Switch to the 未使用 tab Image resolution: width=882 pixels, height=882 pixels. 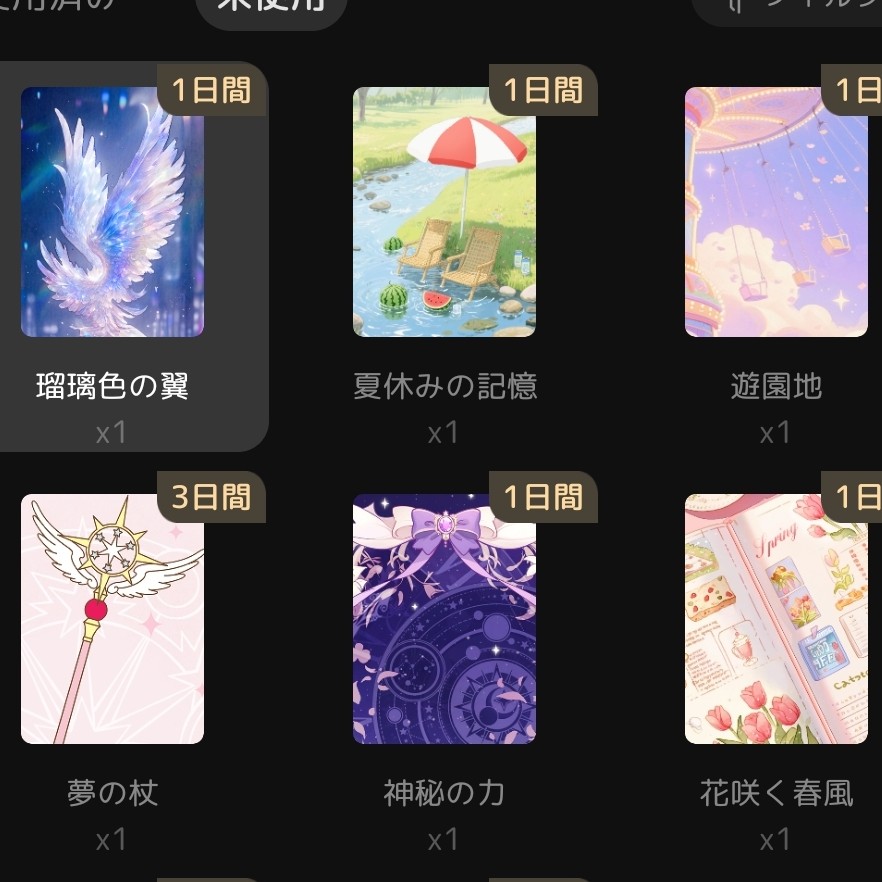pyautogui.click(x=271, y=8)
